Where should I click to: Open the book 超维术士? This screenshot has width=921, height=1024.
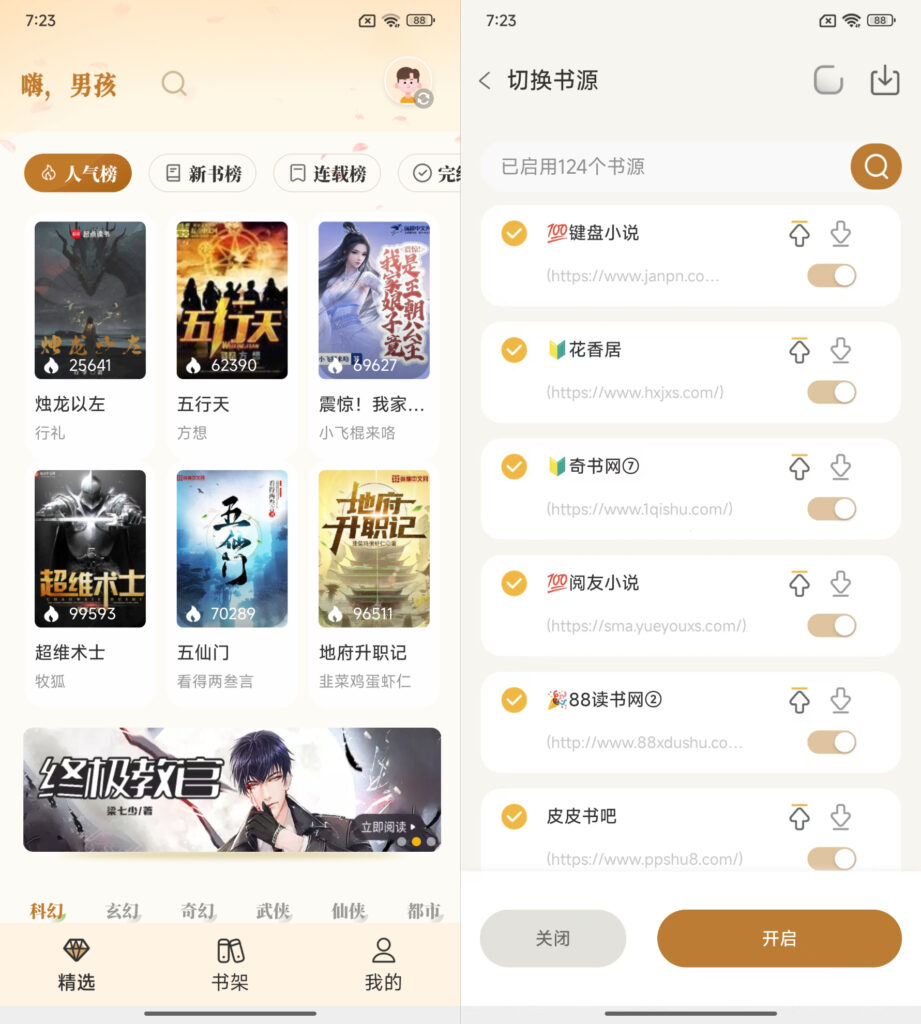click(90, 549)
